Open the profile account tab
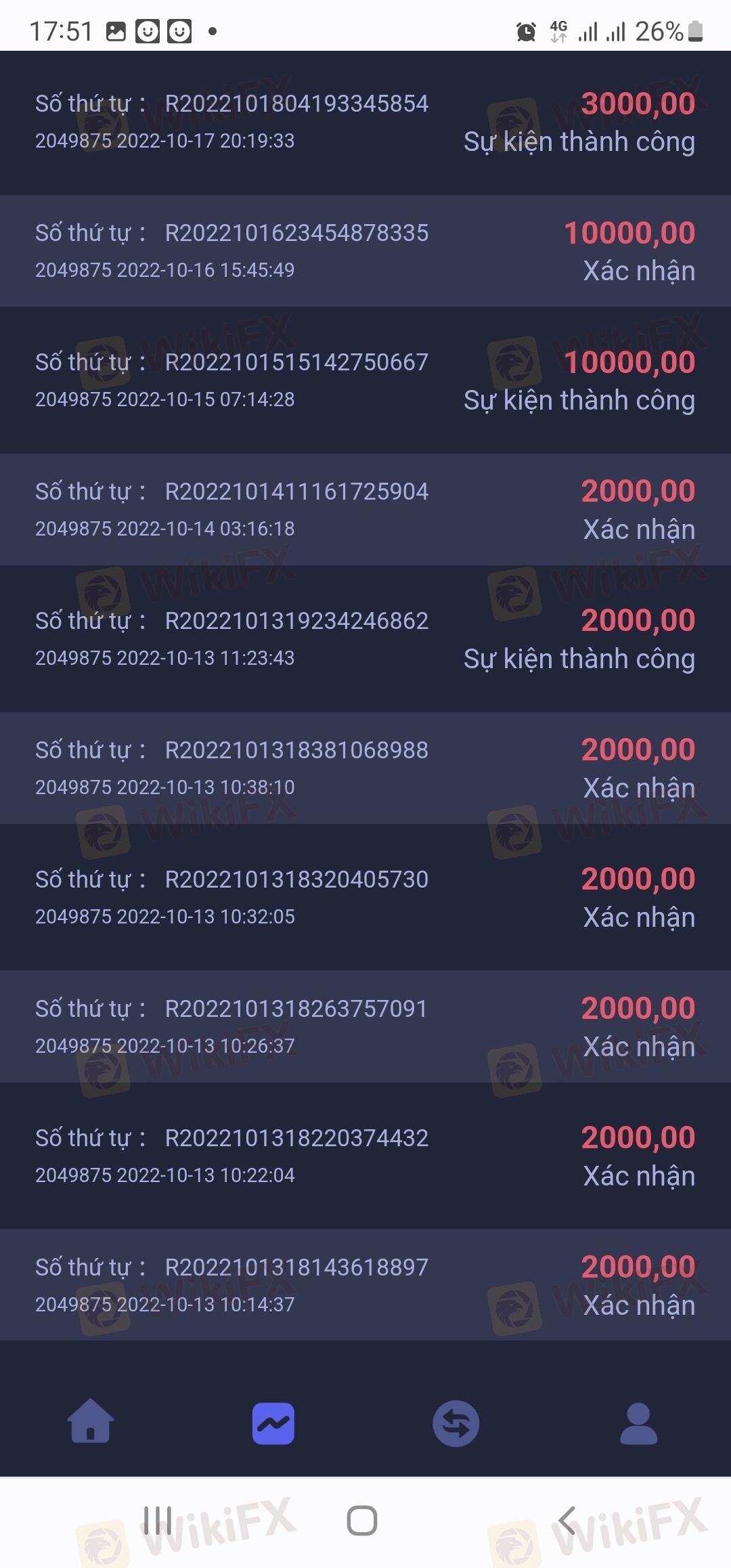This screenshot has height=1568, width=731. (639, 1423)
